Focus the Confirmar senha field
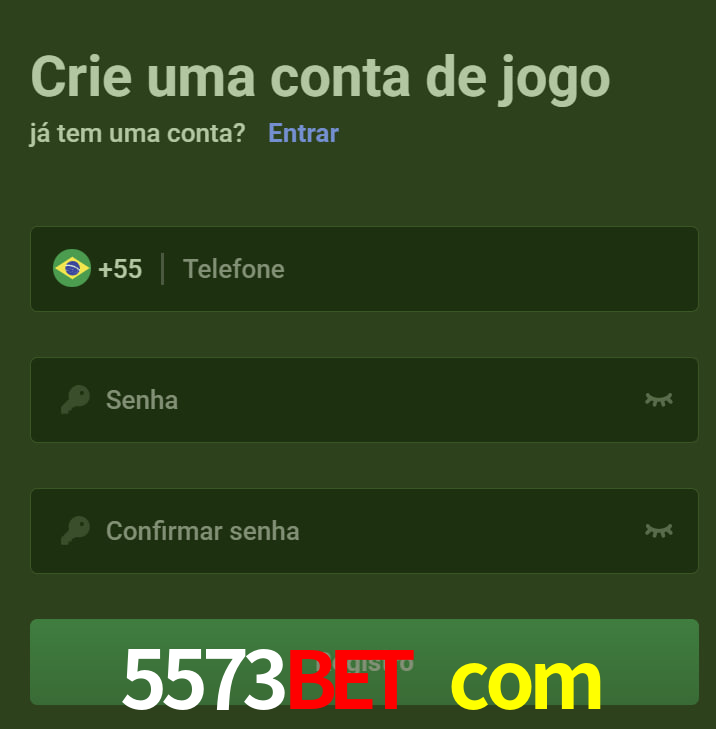Image resolution: width=716 pixels, height=729 pixels. click(x=360, y=531)
